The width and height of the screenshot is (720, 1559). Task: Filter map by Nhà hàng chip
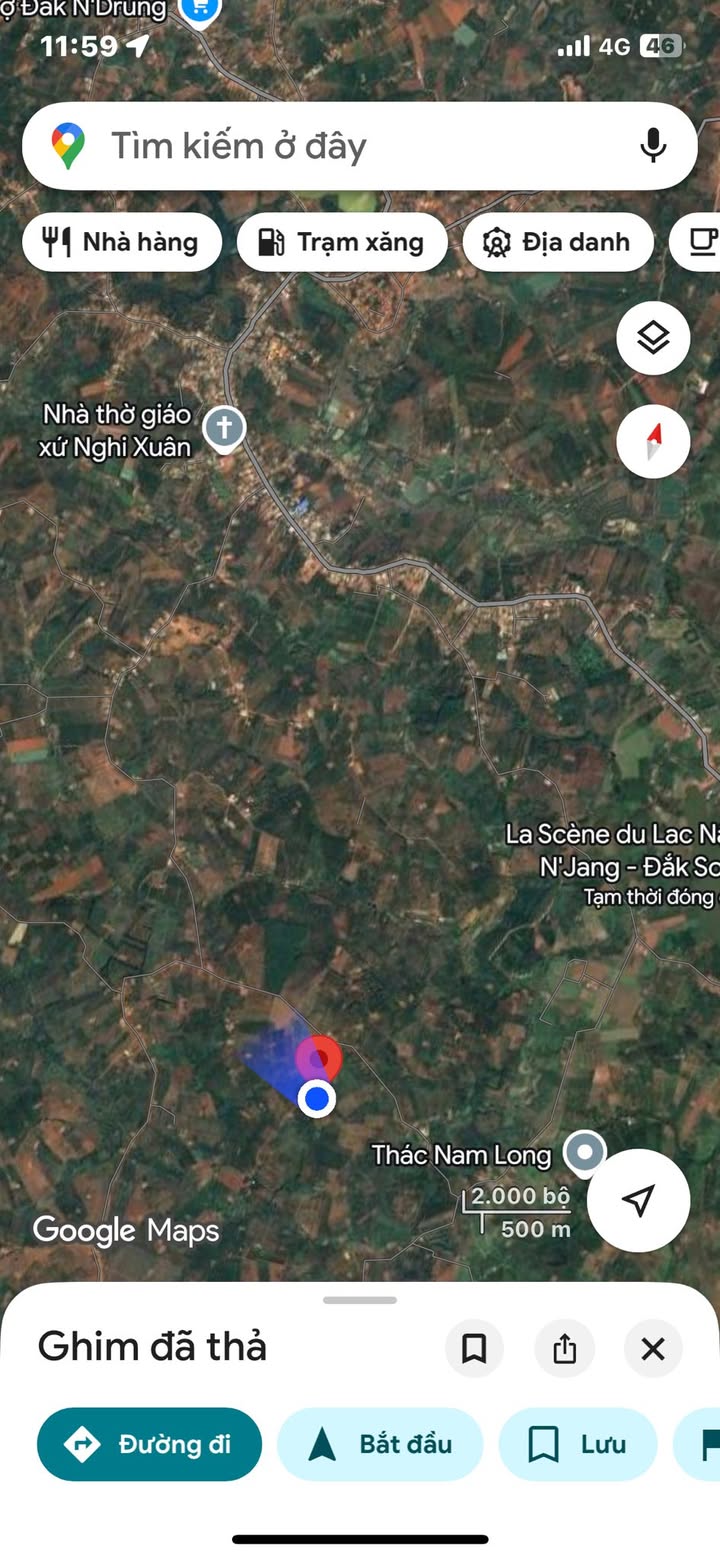[x=121, y=242]
